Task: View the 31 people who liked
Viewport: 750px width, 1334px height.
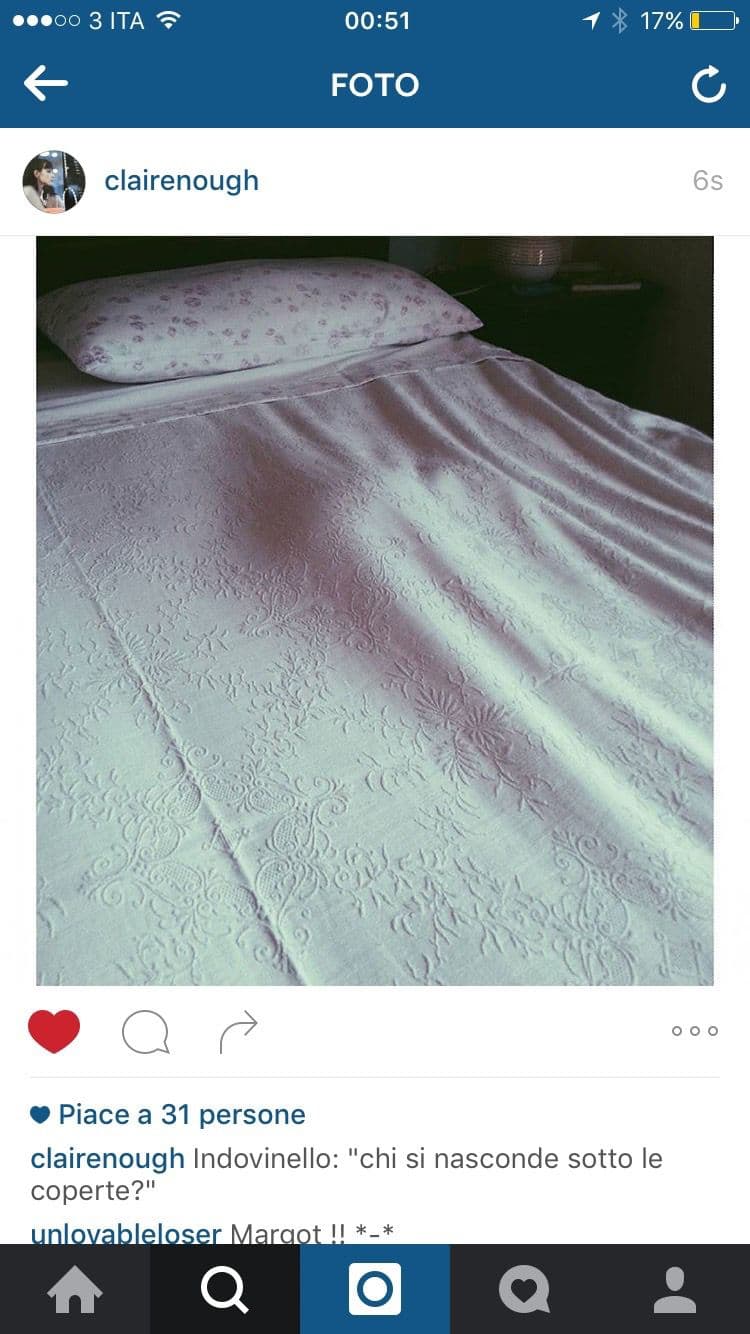Action: [180, 1114]
